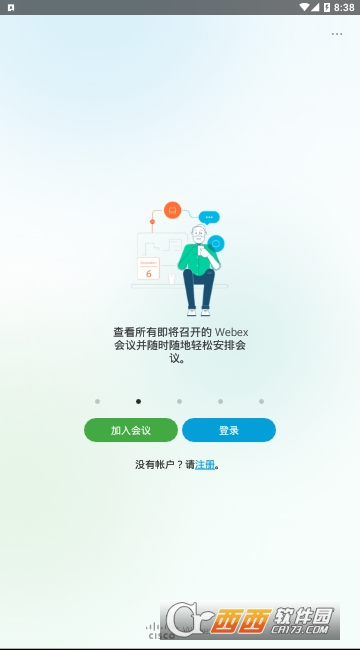360x650 pixels.
Task: Tap the blue 登录 button
Action: [x=229, y=430]
